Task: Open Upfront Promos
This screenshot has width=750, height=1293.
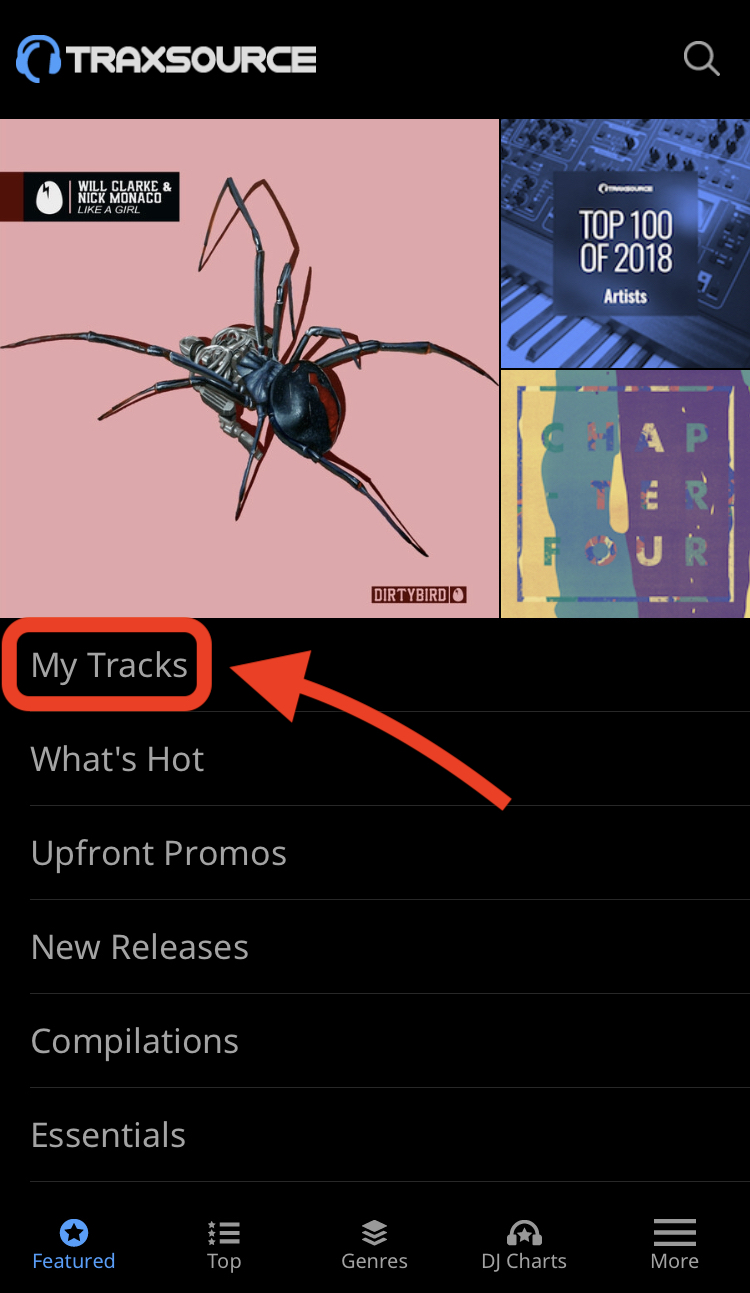Action: pos(158,852)
